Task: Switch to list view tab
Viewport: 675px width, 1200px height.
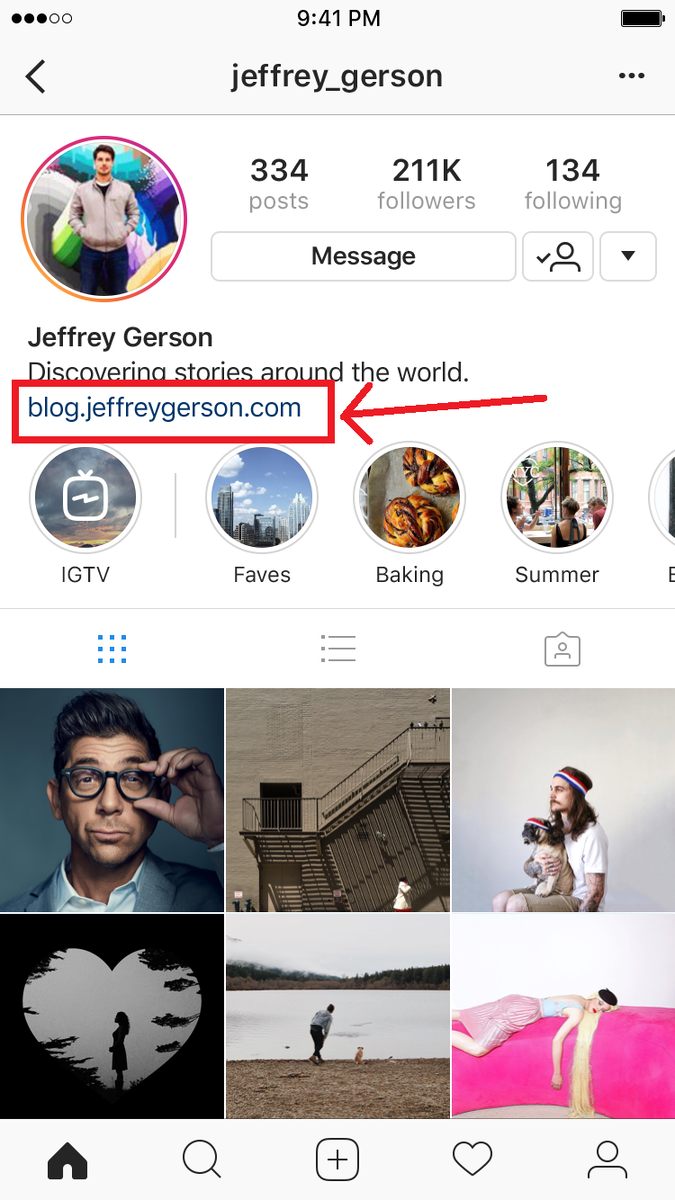Action: [338, 649]
